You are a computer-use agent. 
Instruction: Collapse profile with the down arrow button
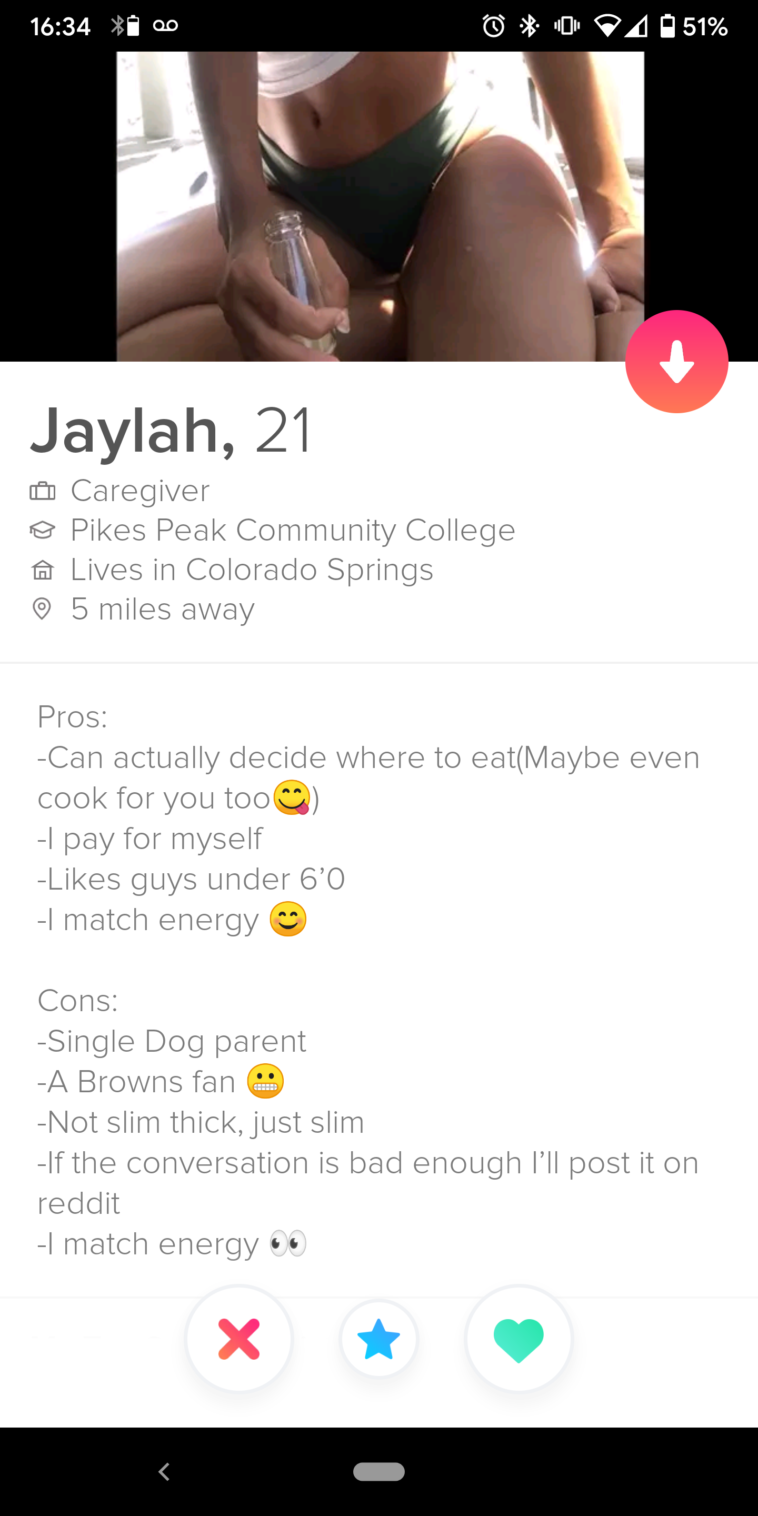[x=676, y=362]
